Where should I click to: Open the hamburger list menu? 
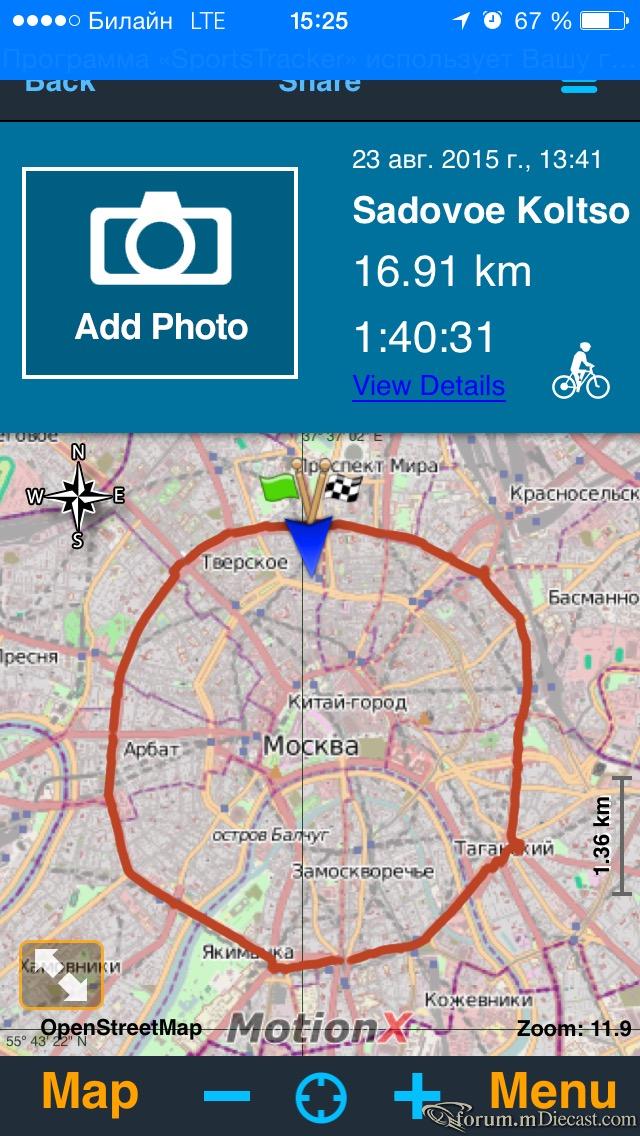coord(579,86)
